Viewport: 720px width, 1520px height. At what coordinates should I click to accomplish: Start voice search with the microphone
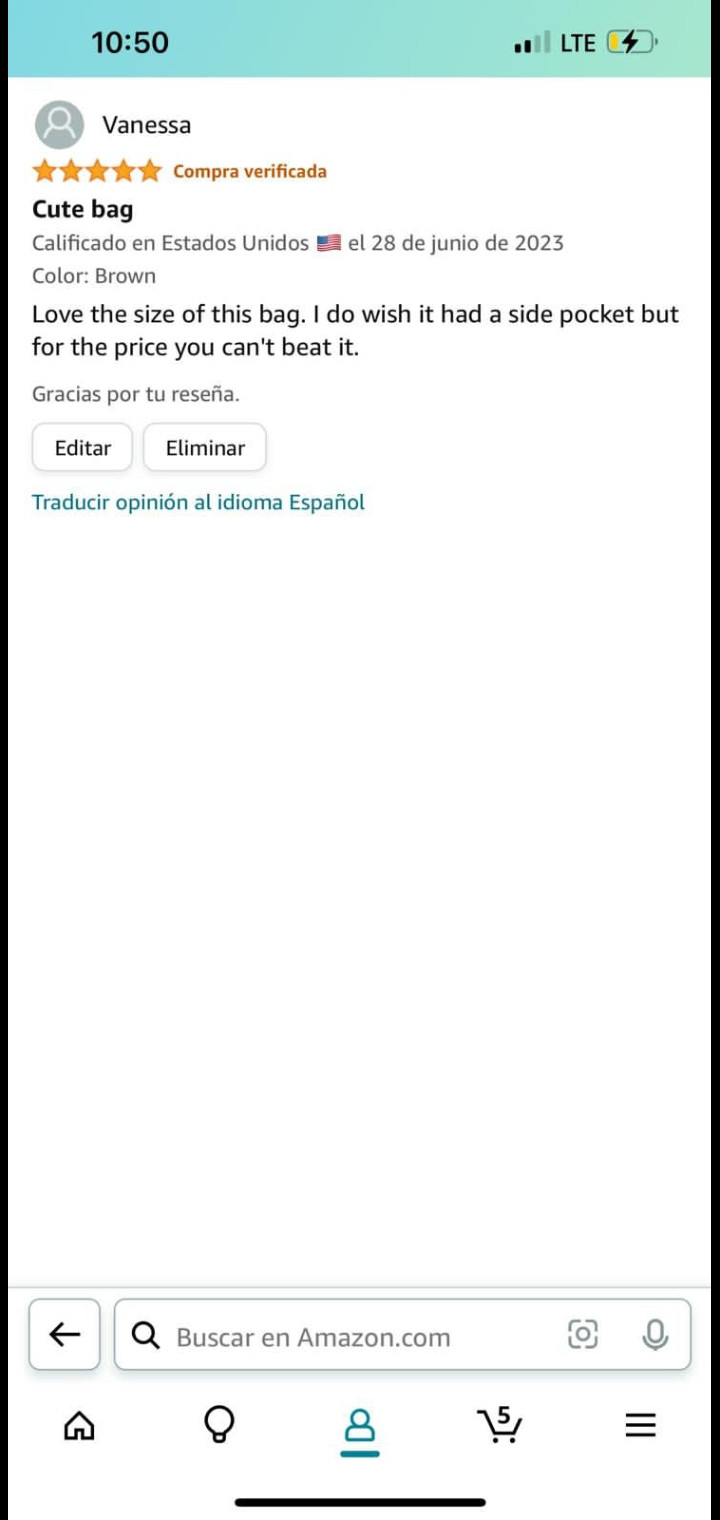coord(655,1334)
